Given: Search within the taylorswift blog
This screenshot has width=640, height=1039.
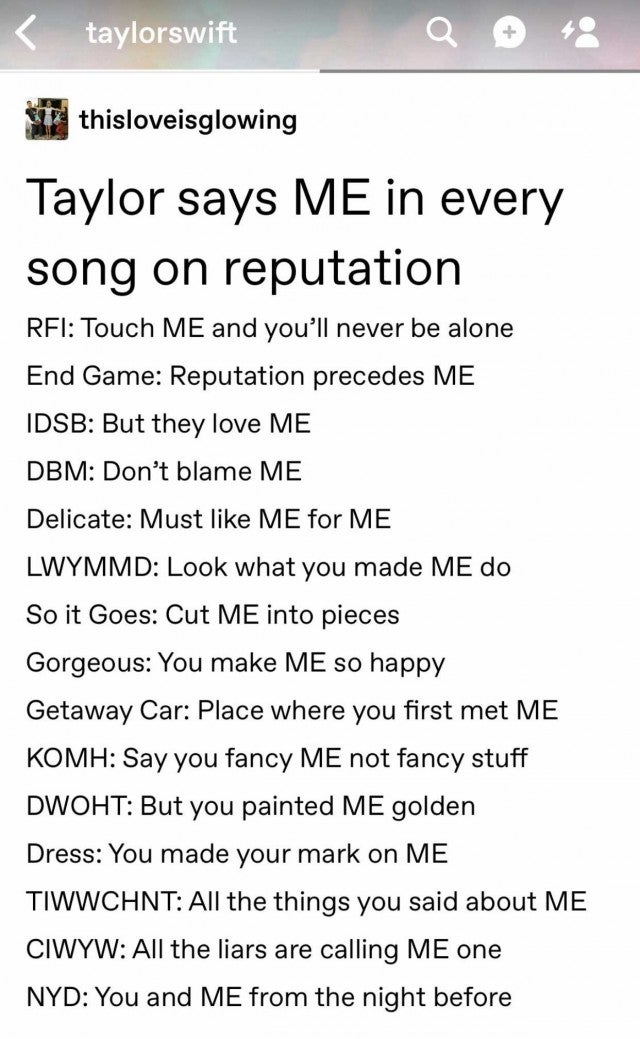Looking at the screenshot, I should (x=441, y=34).
